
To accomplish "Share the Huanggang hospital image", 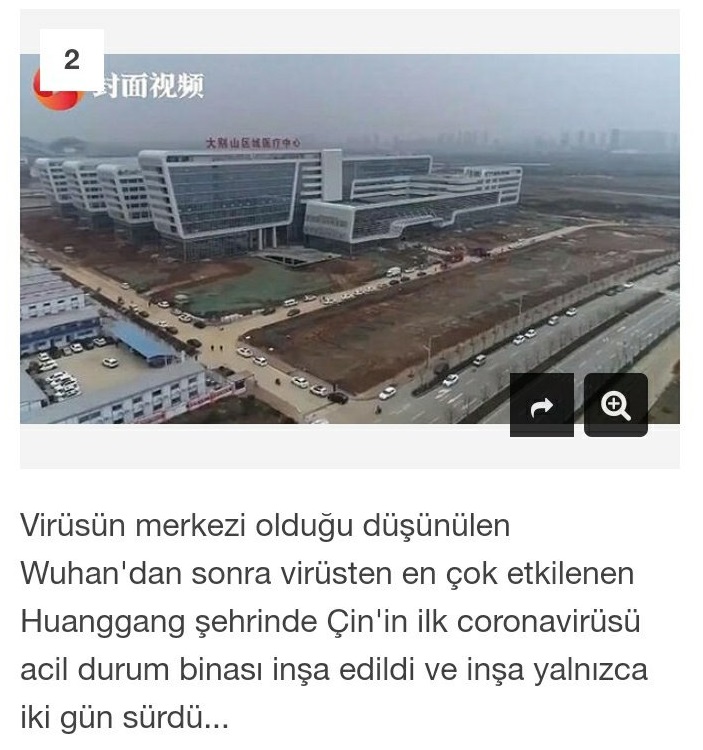I will click(x=541, y=406).
